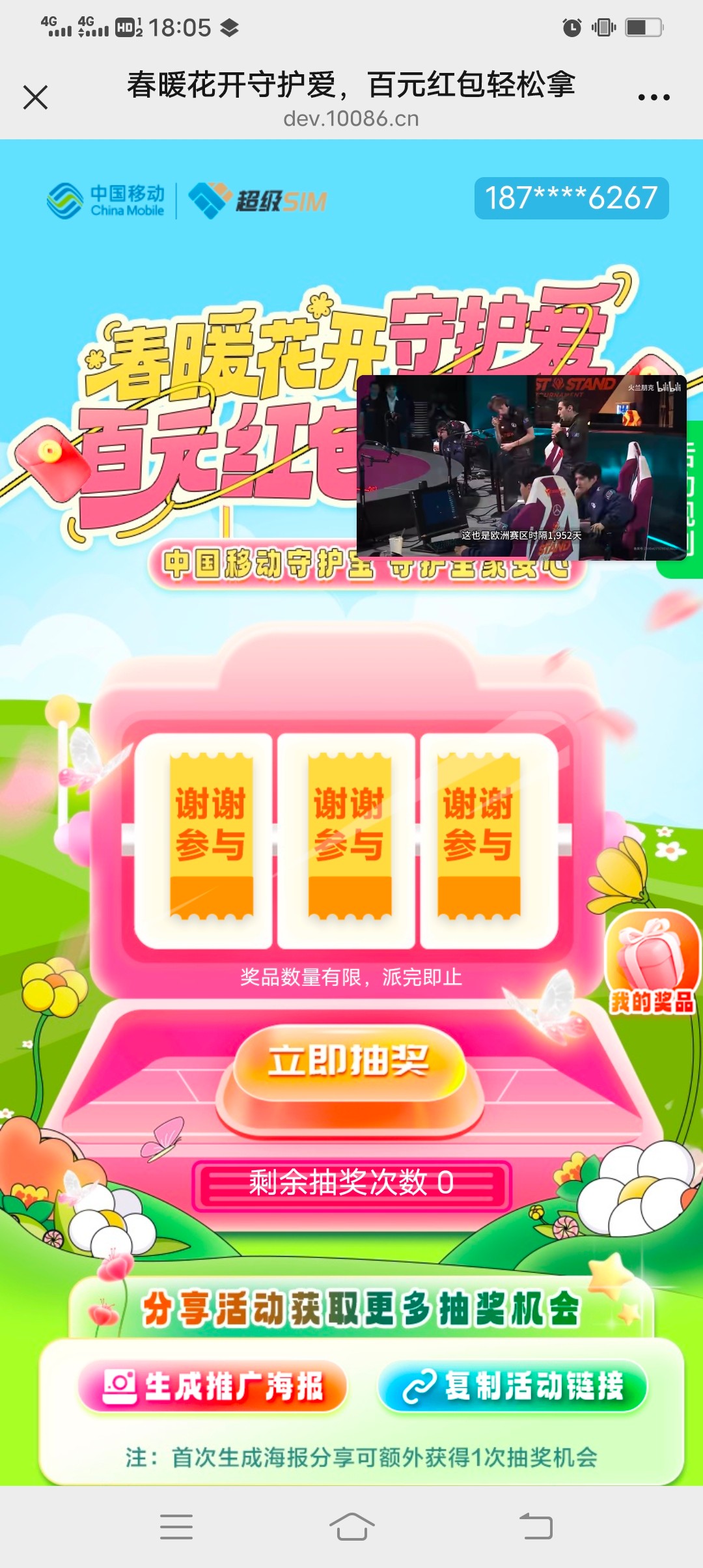The height and width of the screenshot is (1568, 703).
Task: Open the floating bilibili video window
Action: pos(521,467)
